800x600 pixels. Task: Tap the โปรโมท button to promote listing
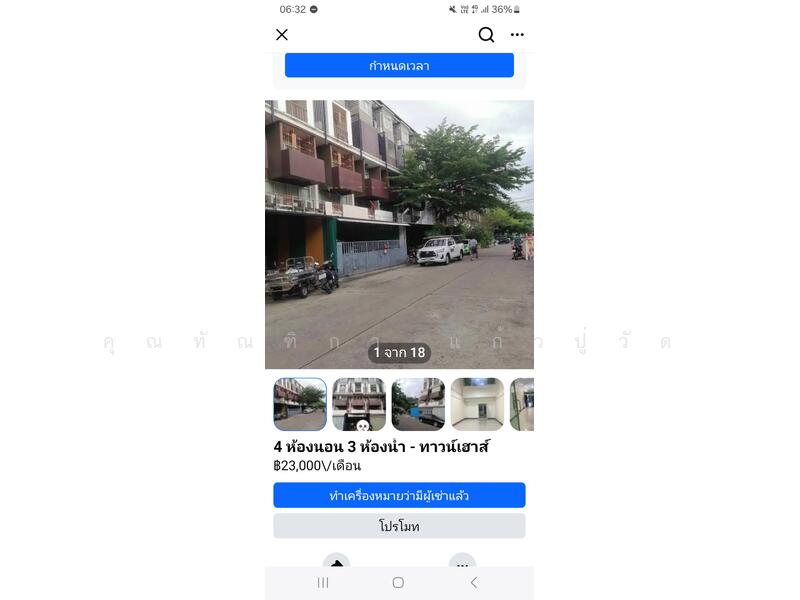pyautogui.click(x=399, y=526)
